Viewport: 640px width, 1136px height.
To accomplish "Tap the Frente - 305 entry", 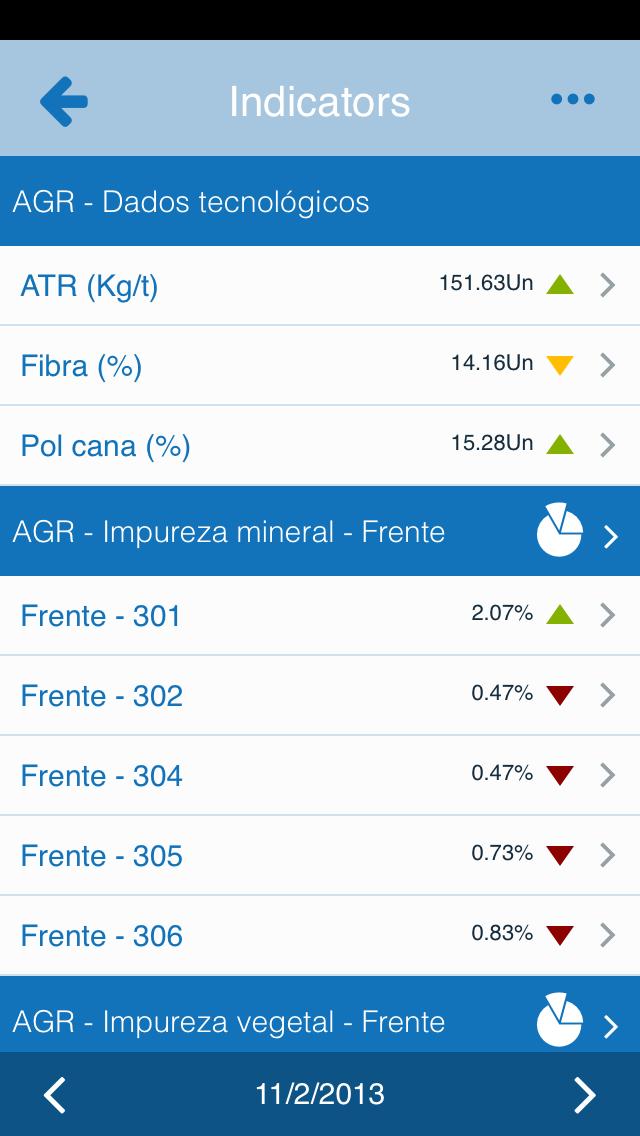I will click(320, 856).
